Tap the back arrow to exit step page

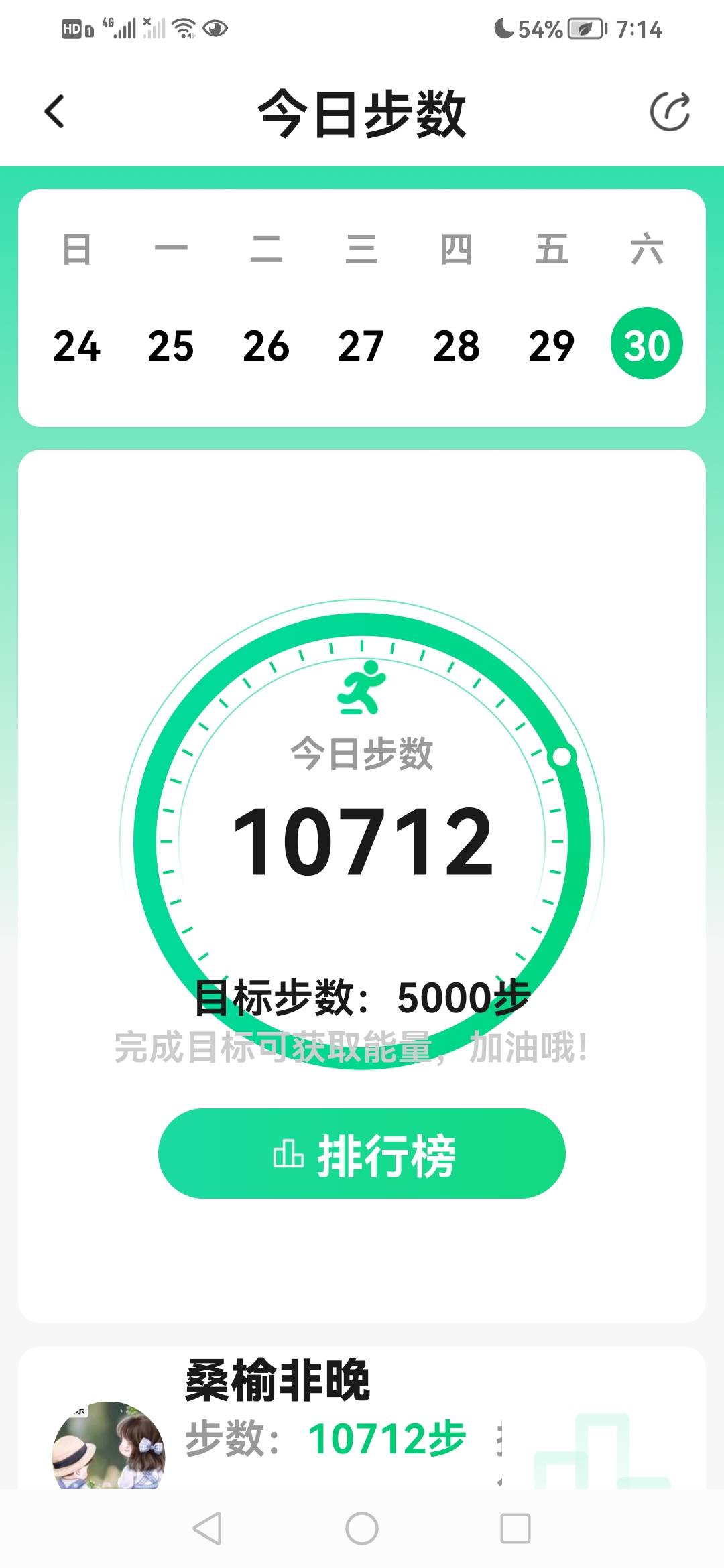tap(54, 111)
